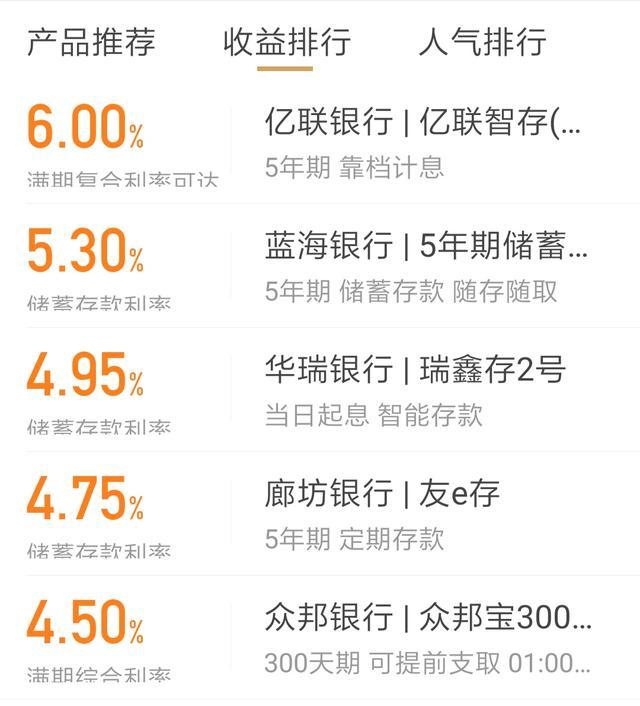This screenshot has height=706, width=640.
Task: Select the 收益排行 tab
Action: click(x=286, y=42)
